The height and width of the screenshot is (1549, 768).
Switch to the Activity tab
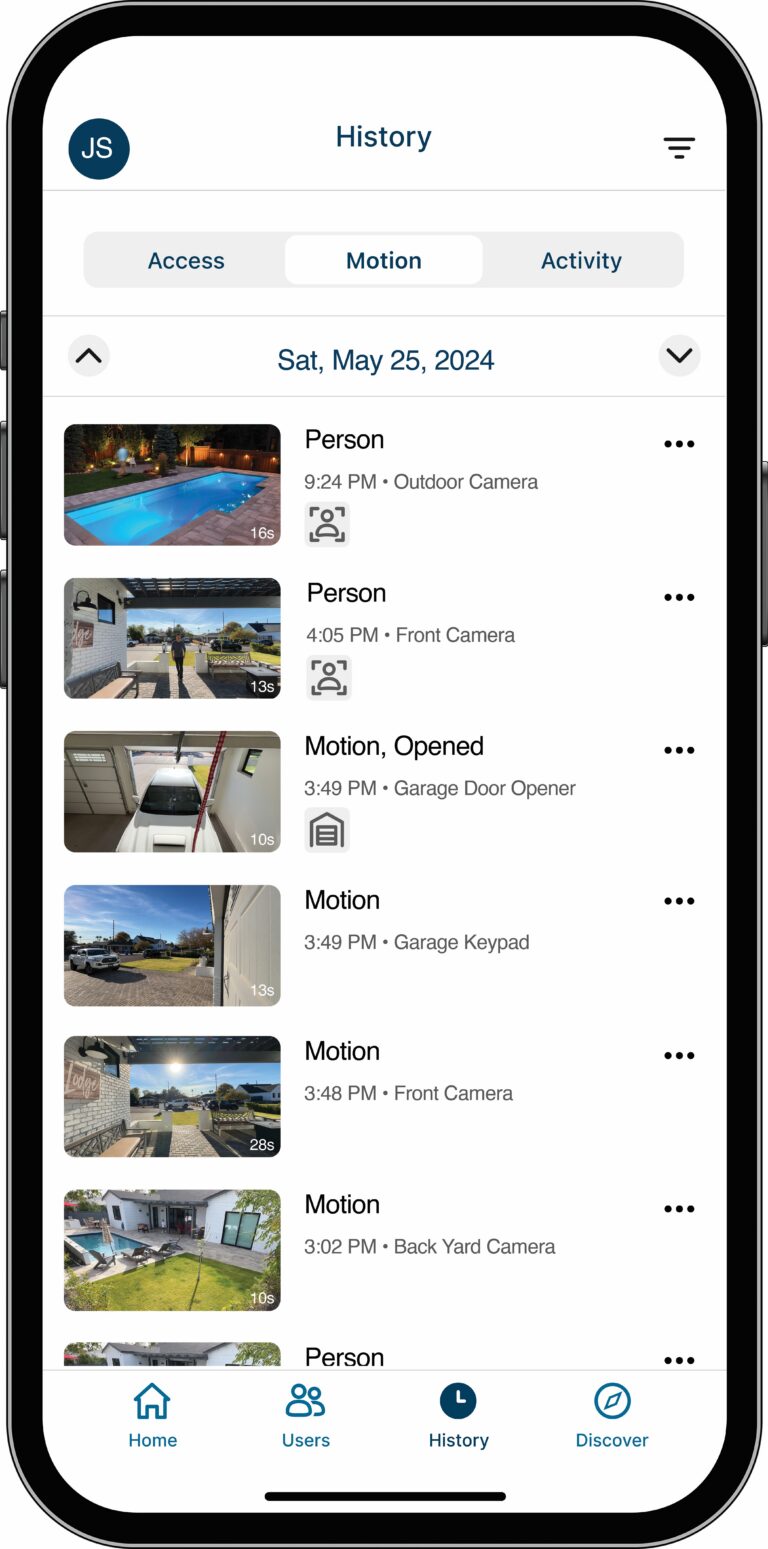[x=581, y=260]
